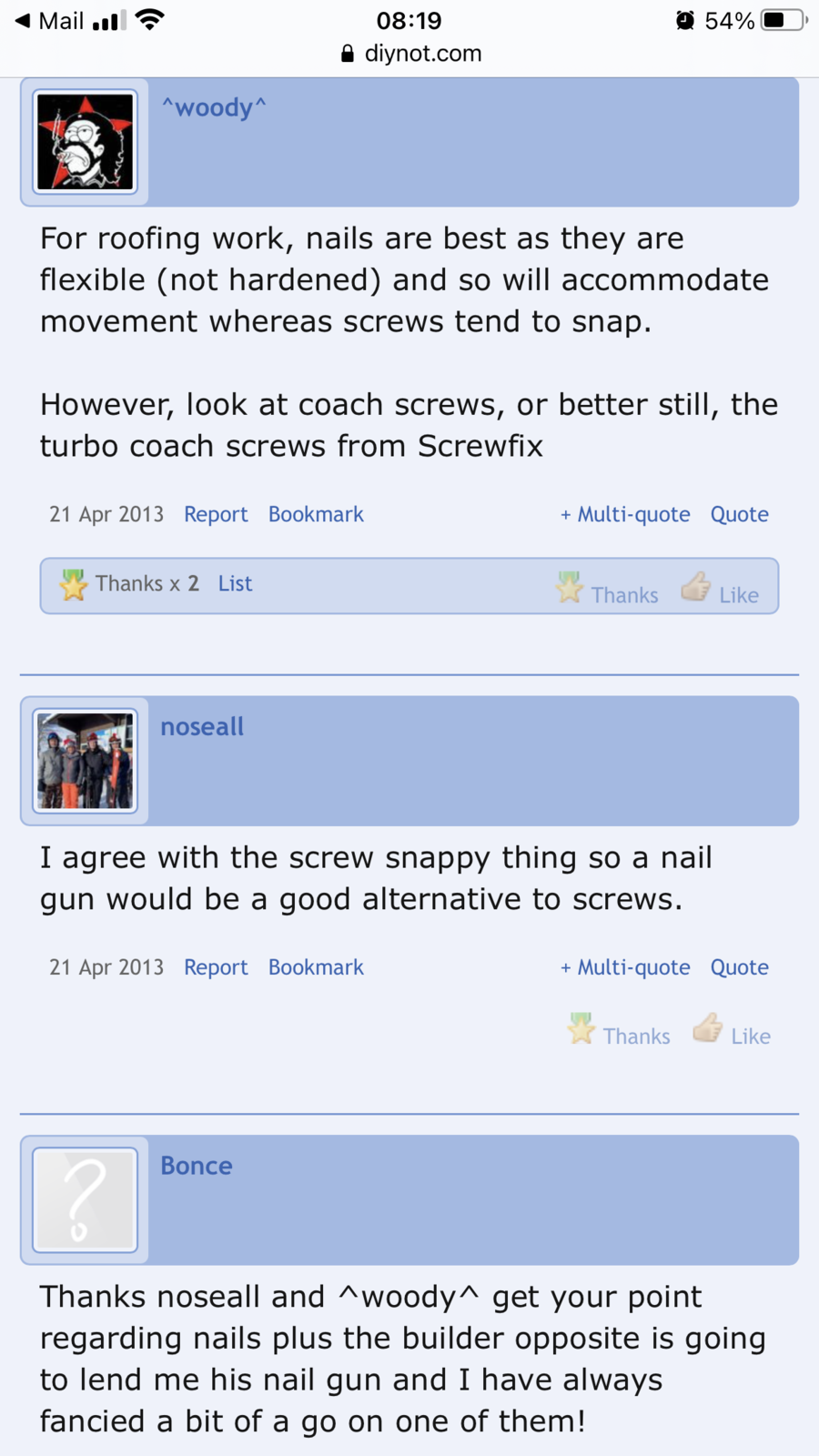This screenshot has width=819, height=1456.
Task: Like noseall's post
Action: coord(733,1033)
